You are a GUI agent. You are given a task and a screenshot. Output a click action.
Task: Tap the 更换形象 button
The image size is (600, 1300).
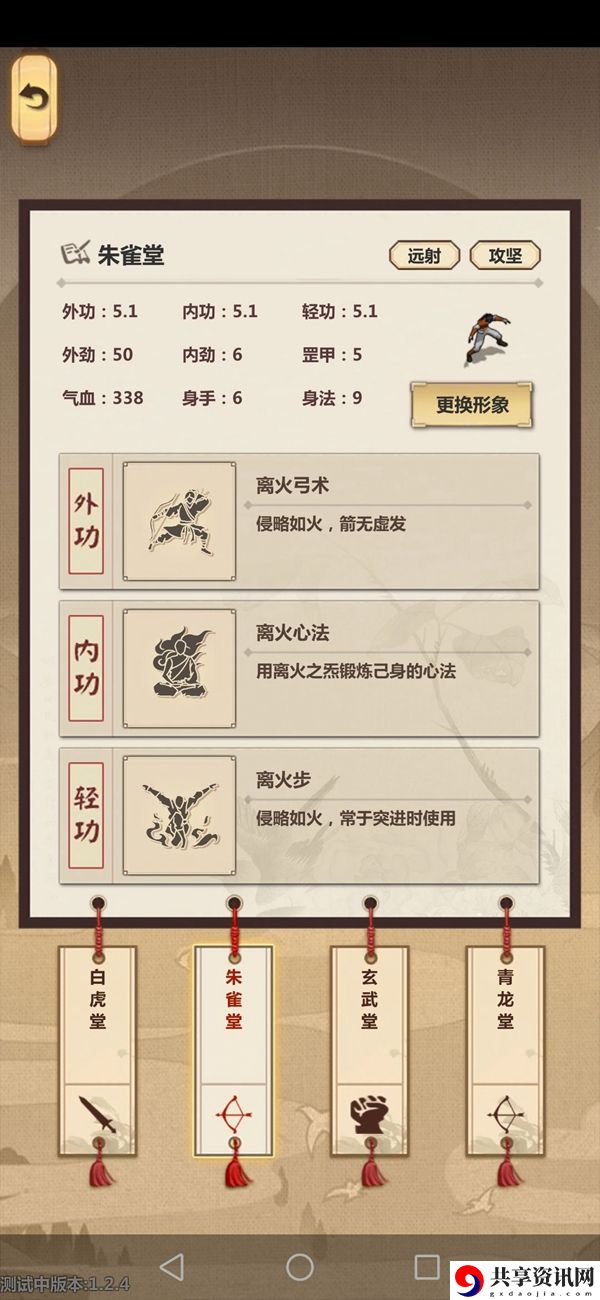click(x=472, y=405)
